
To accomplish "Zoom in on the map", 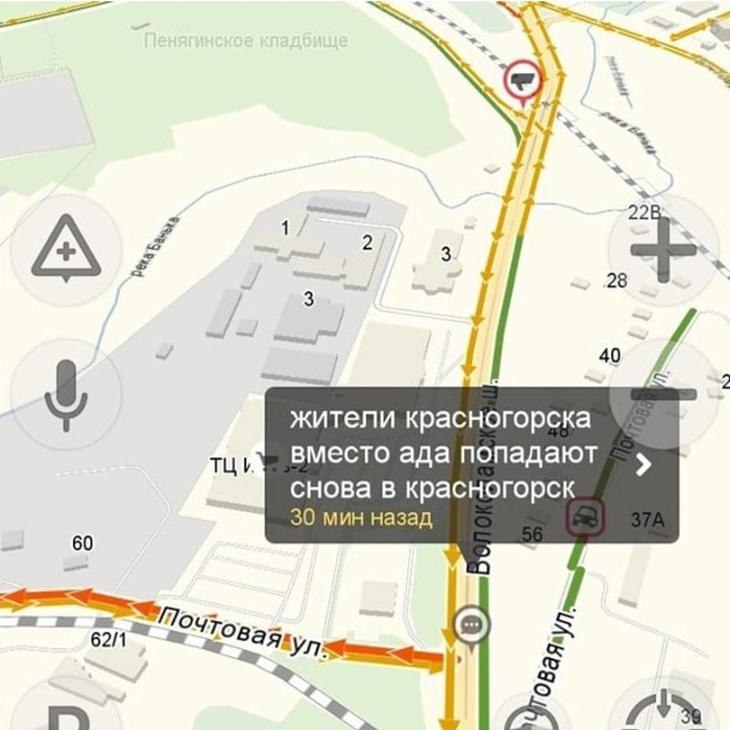I will (x=662, y=250).
